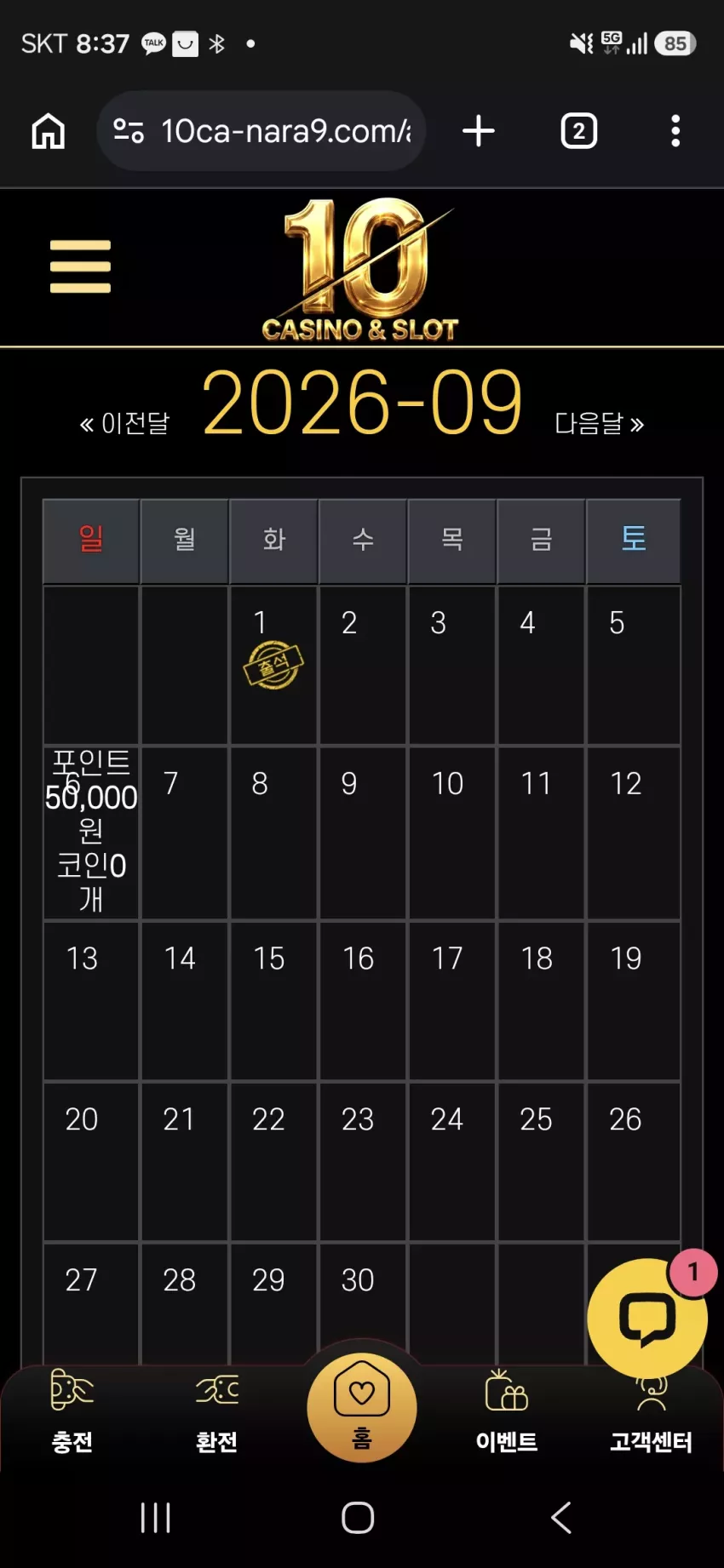
Task: Open the 환전 withdrawal tab
Action: click(217, 1411)
